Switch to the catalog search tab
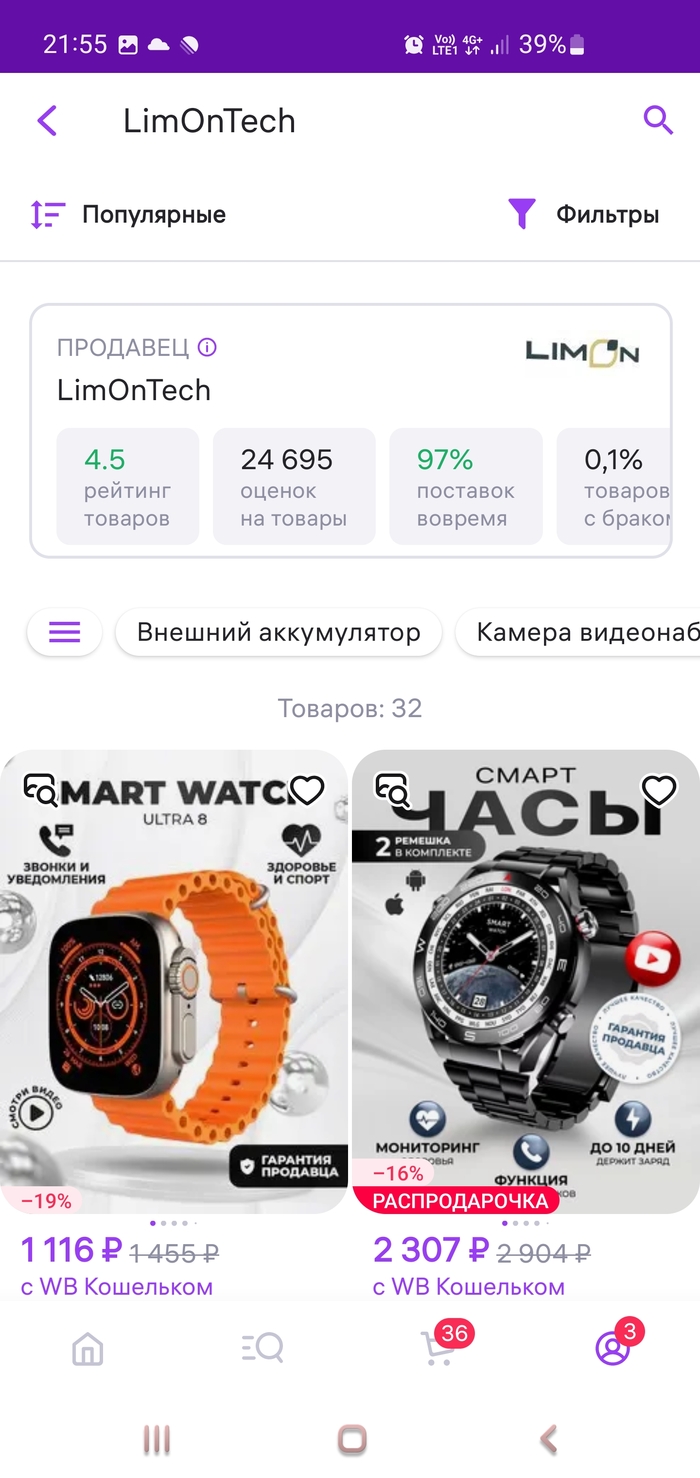This screenshot has height=1478, width=700. coord(263,1349)
